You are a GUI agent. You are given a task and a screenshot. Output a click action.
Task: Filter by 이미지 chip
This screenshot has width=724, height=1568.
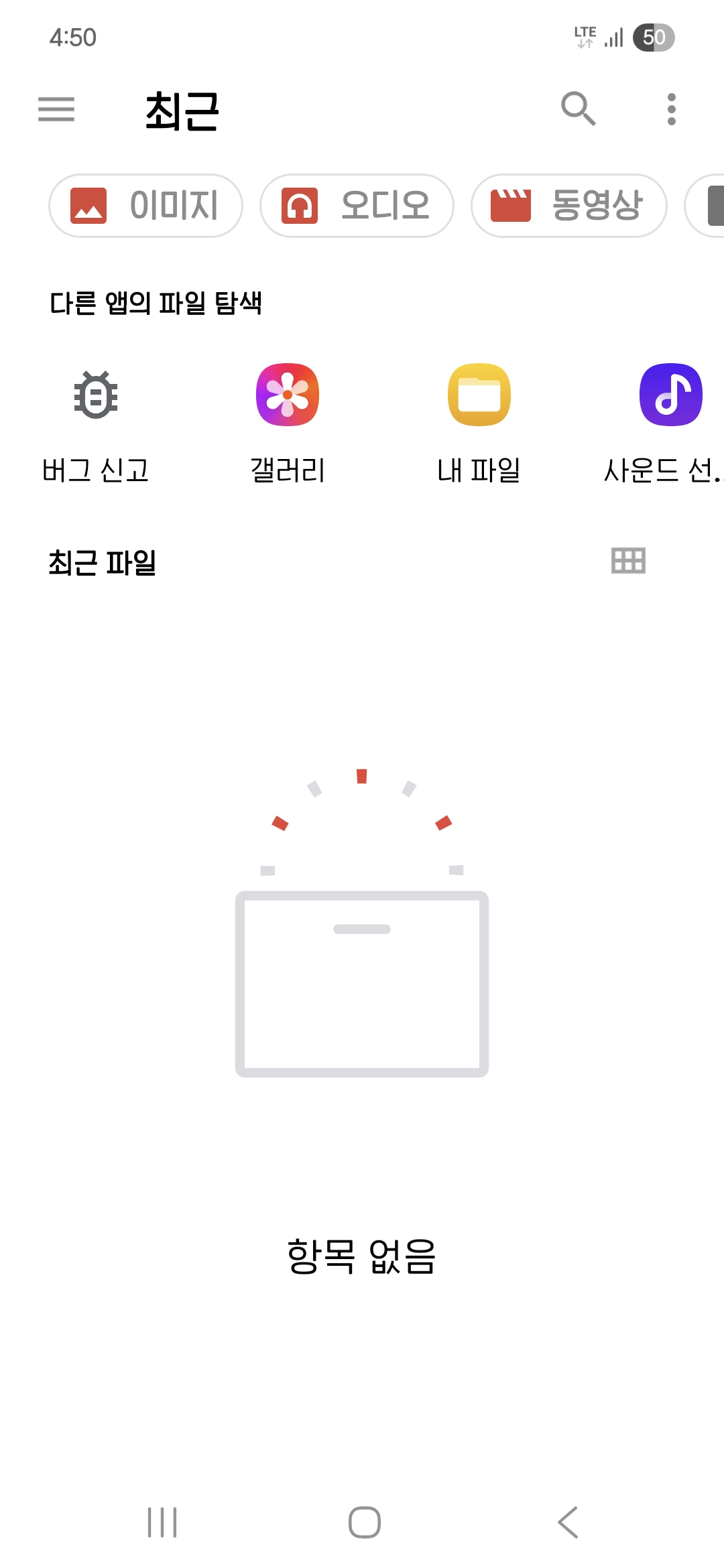(x=145, y=206)
